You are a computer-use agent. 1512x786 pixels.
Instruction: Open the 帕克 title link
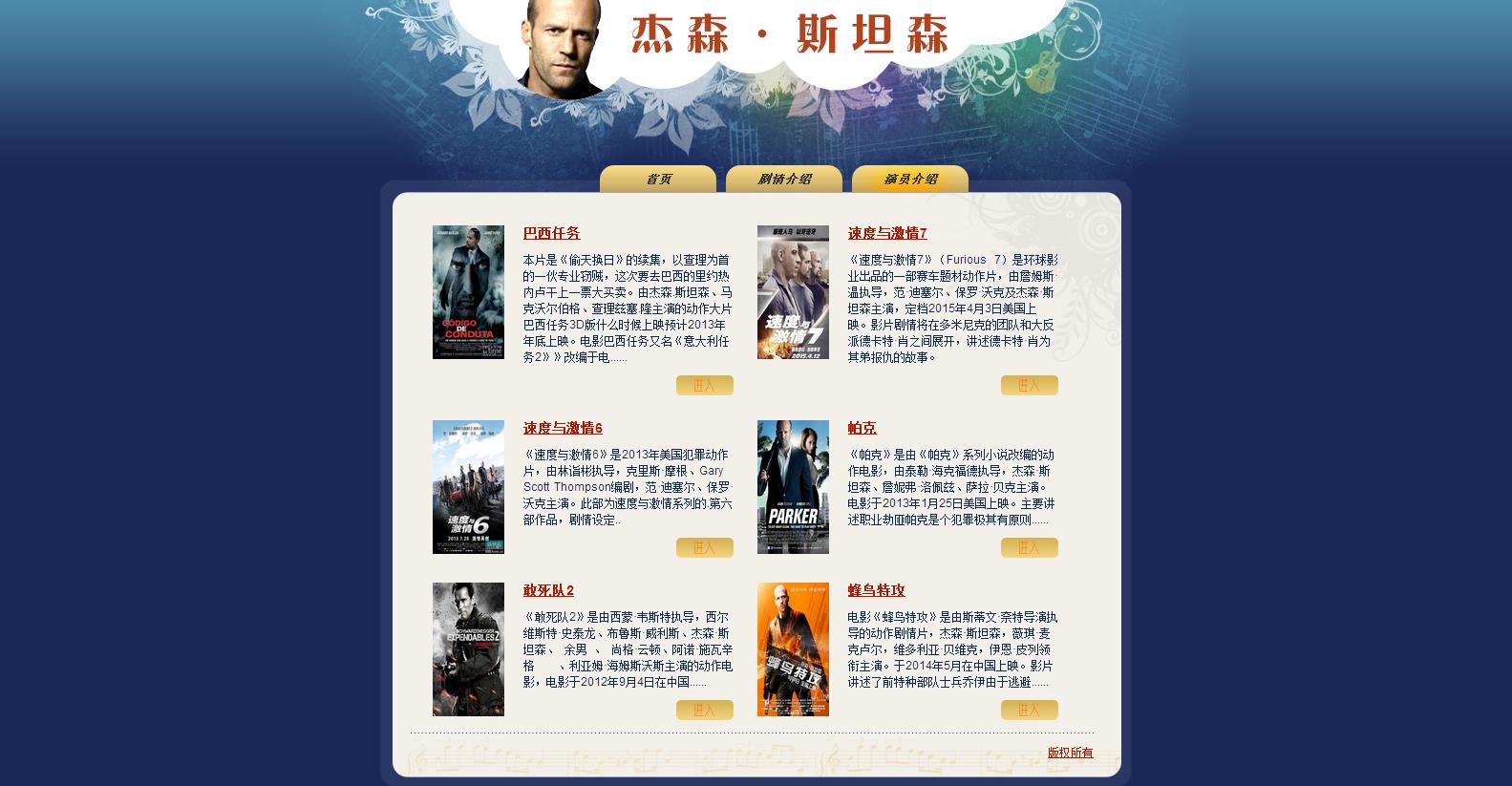click(862, 428)
